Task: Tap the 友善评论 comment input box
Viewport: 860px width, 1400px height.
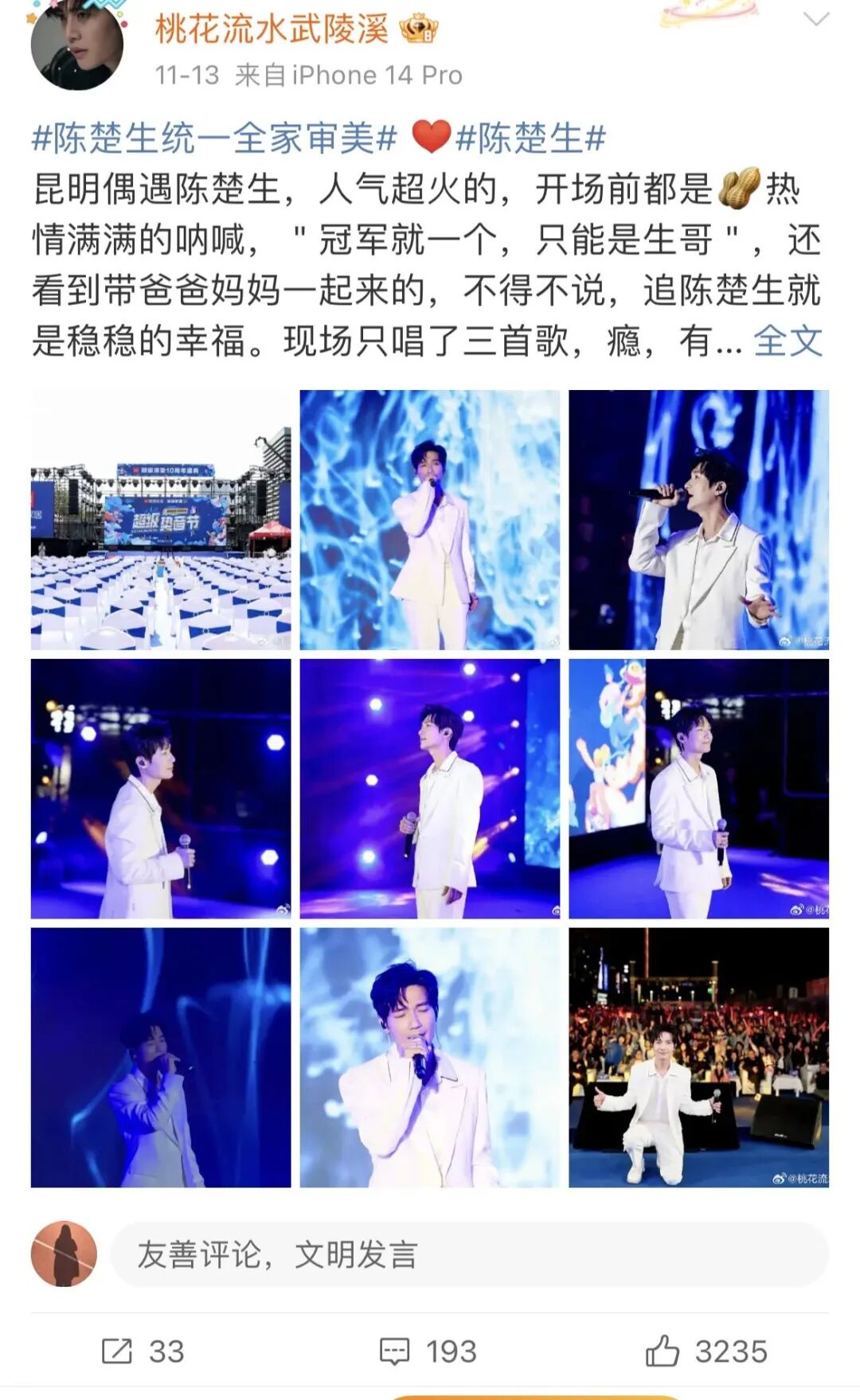Action: pyautogui.click(x=470, y=1254)
